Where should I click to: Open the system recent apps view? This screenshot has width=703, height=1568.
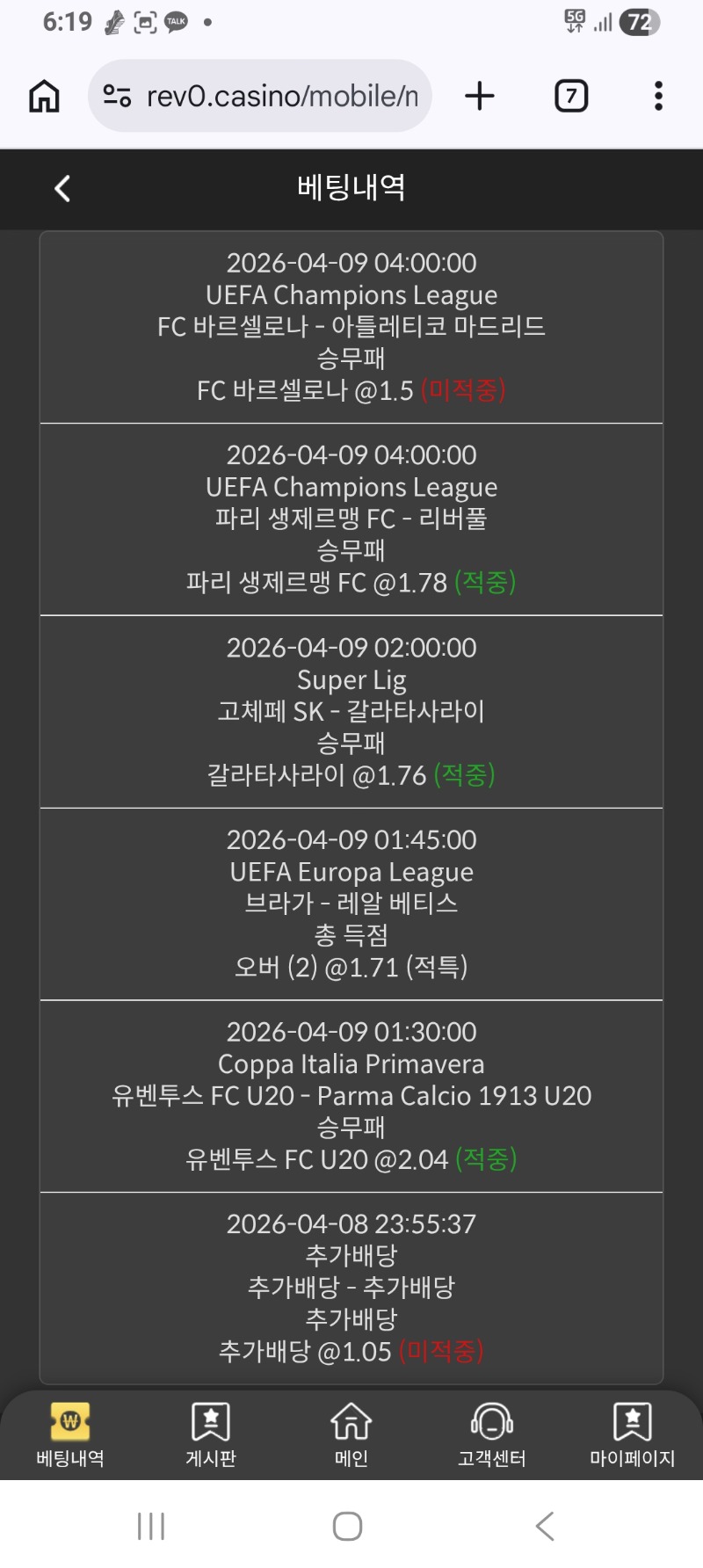point(151,1527)
